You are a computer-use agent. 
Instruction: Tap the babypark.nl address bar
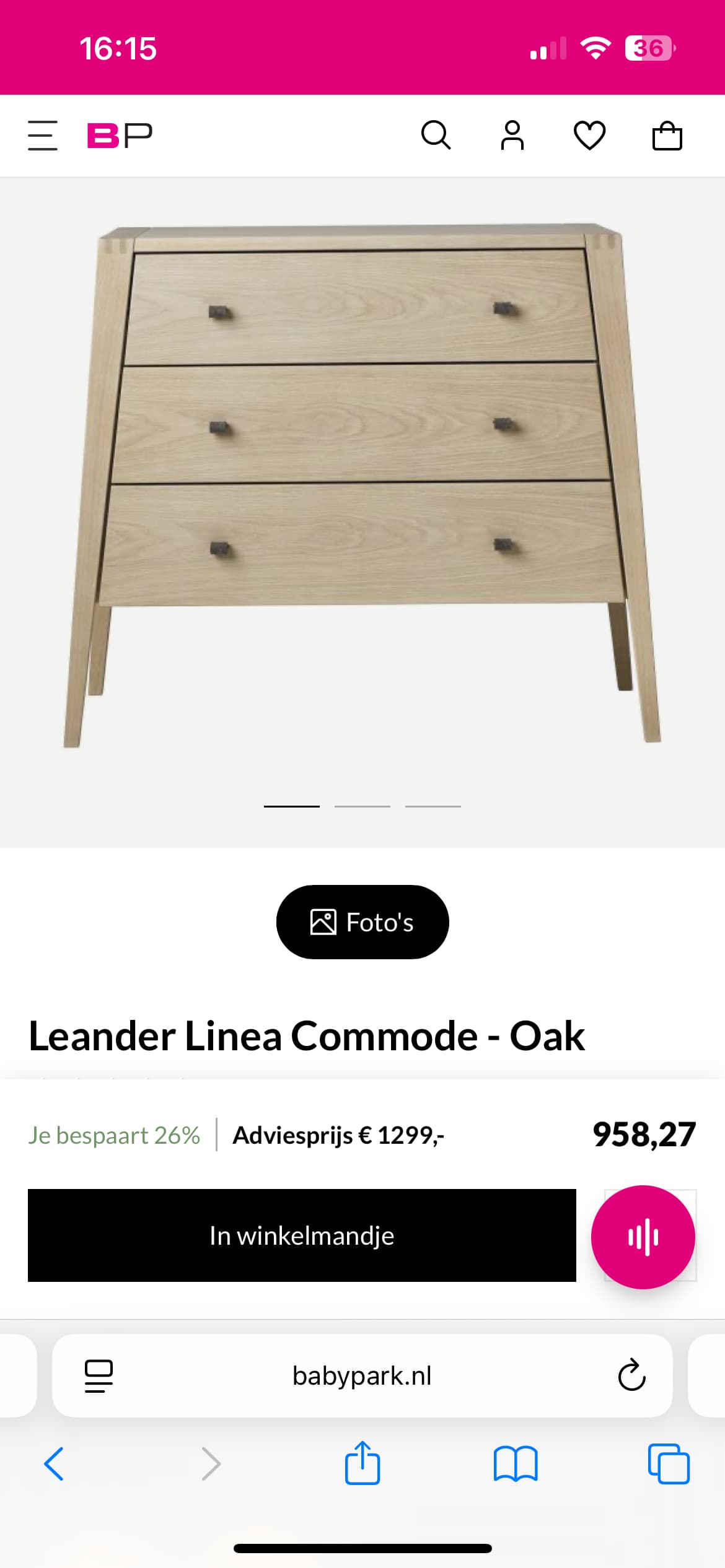point(362,1376)
